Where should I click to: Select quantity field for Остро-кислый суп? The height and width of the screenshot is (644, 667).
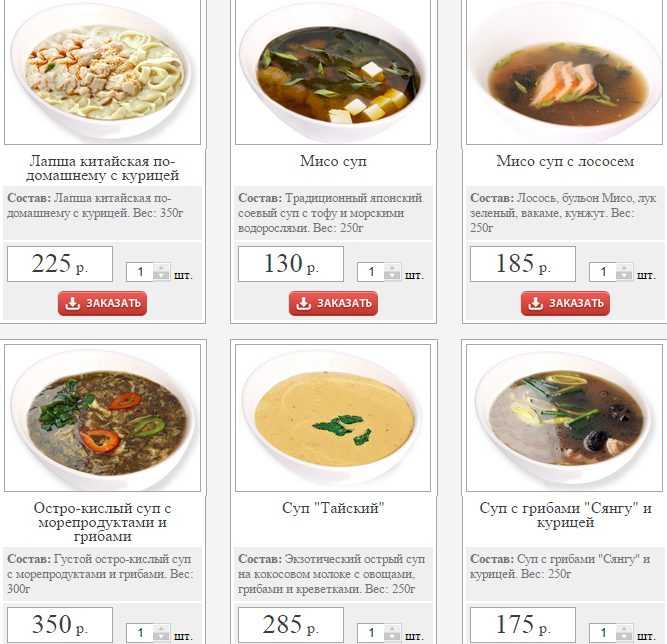tap(139, 633)
